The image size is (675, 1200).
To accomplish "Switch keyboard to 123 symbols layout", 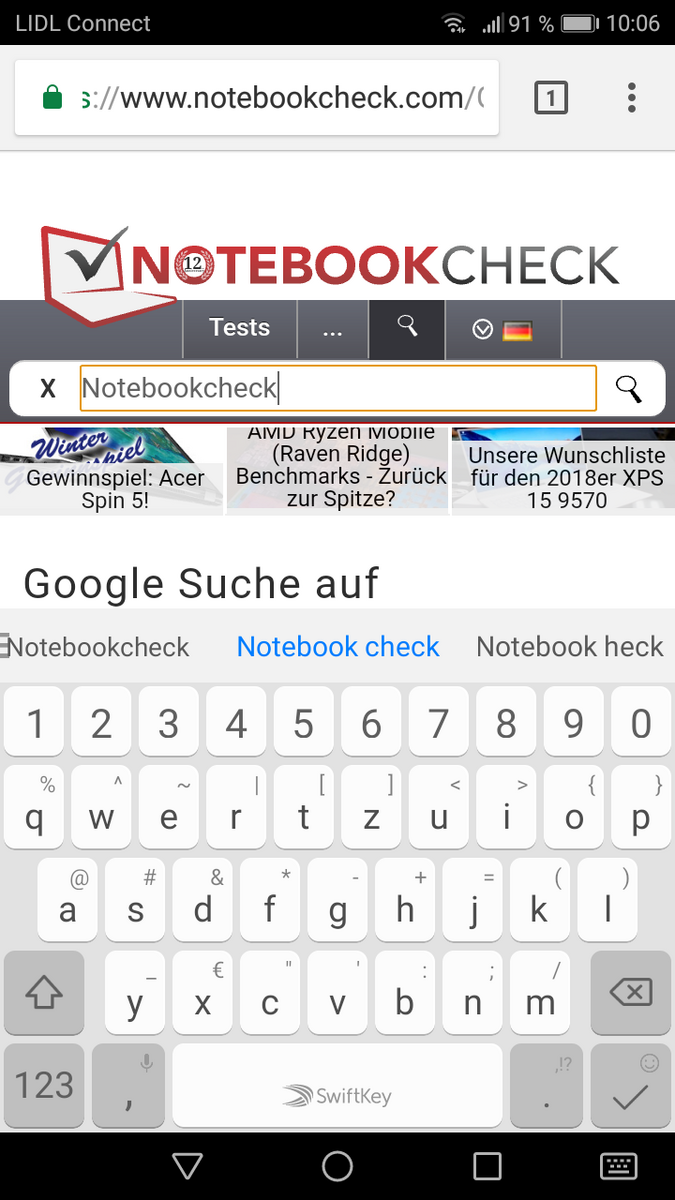I will click(45, 1086).
